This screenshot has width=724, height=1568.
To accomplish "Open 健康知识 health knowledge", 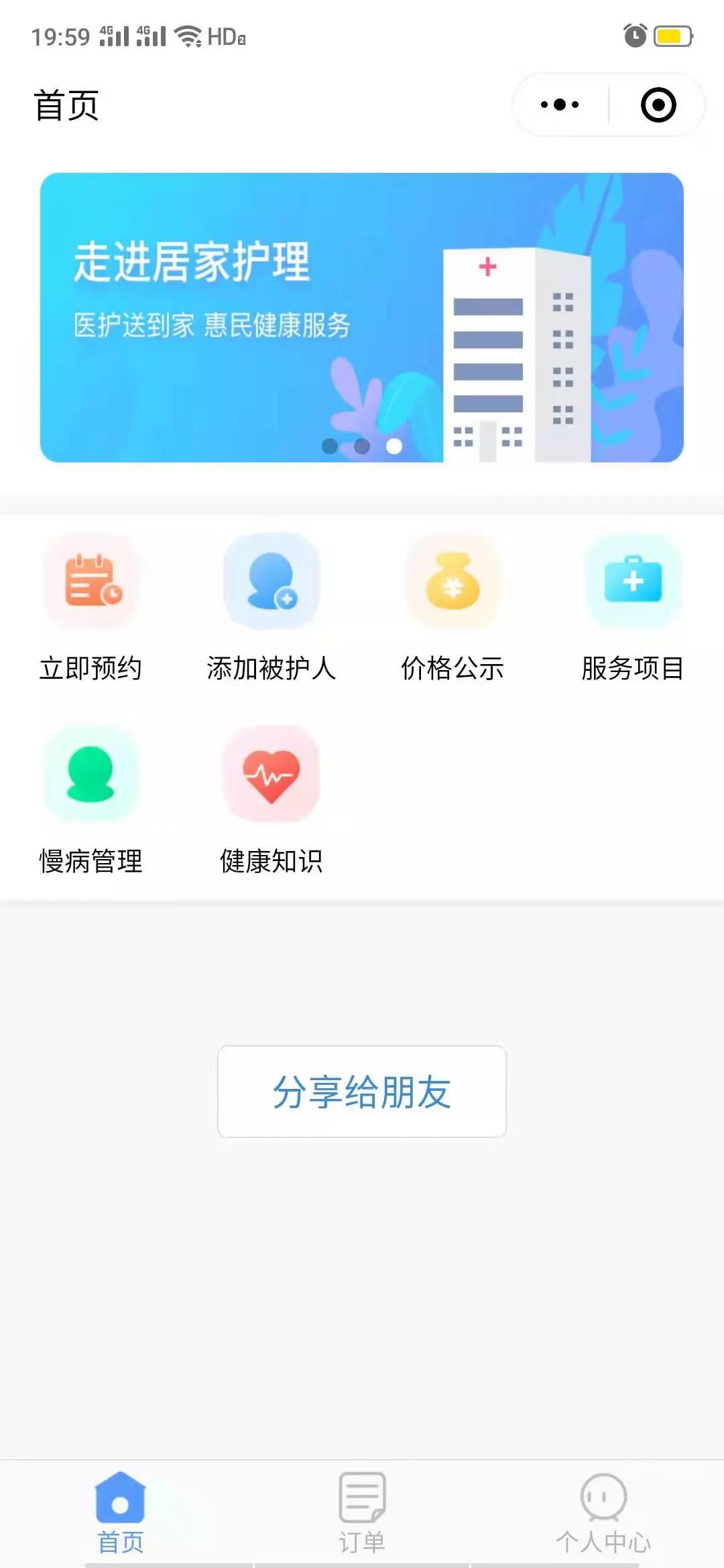I will [271, 799].
